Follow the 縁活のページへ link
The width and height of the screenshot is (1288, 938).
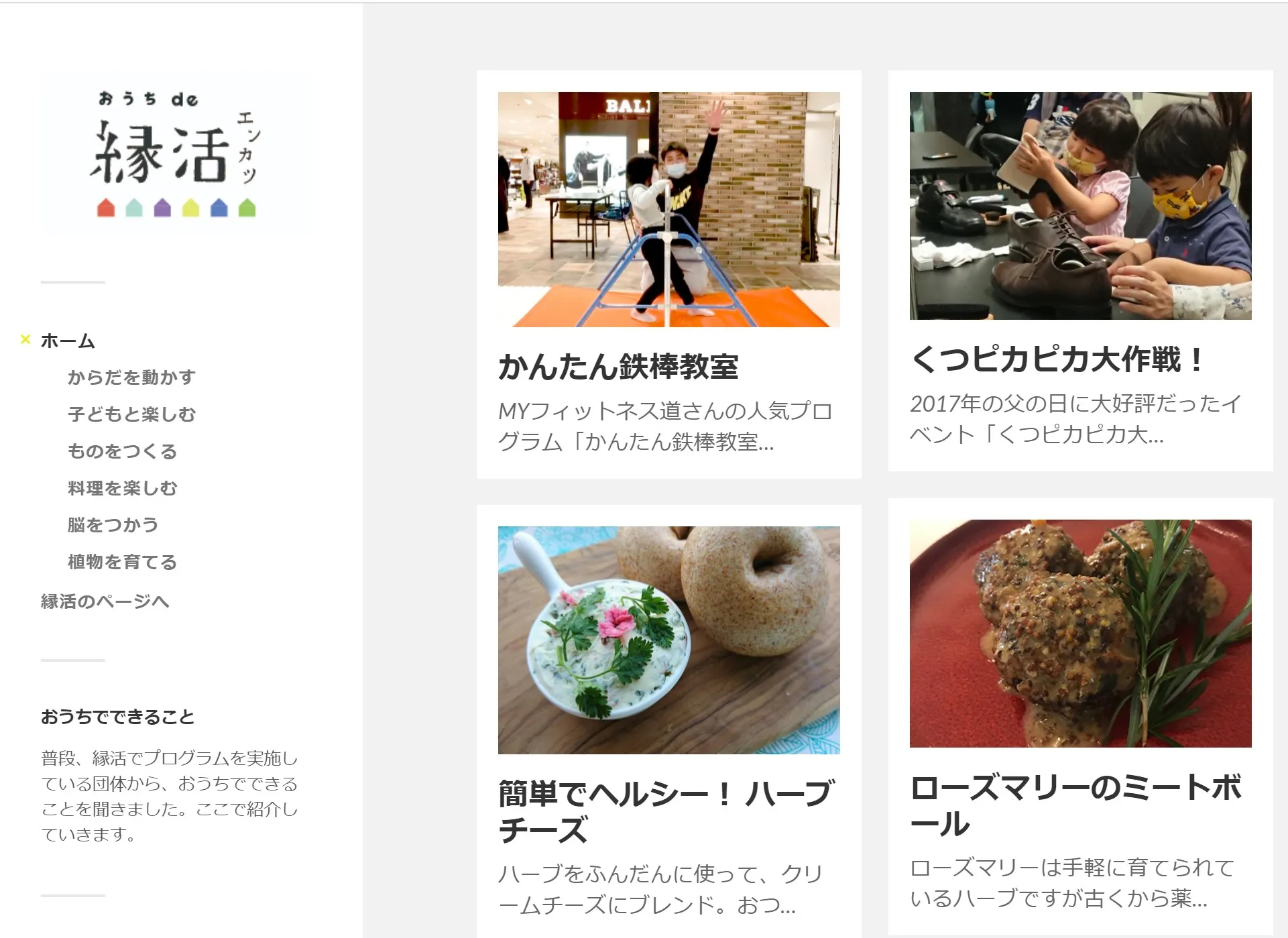coord(105,601)
